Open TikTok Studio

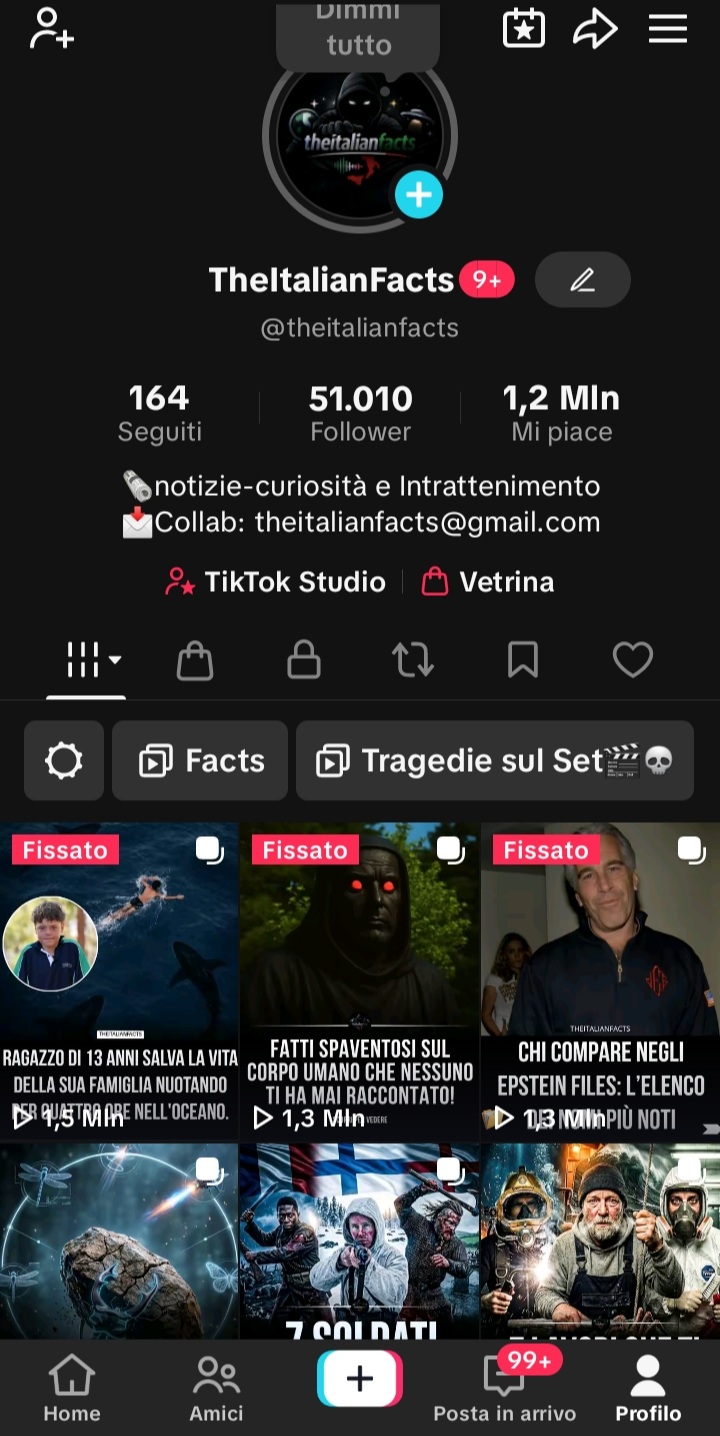click(275, 582)
